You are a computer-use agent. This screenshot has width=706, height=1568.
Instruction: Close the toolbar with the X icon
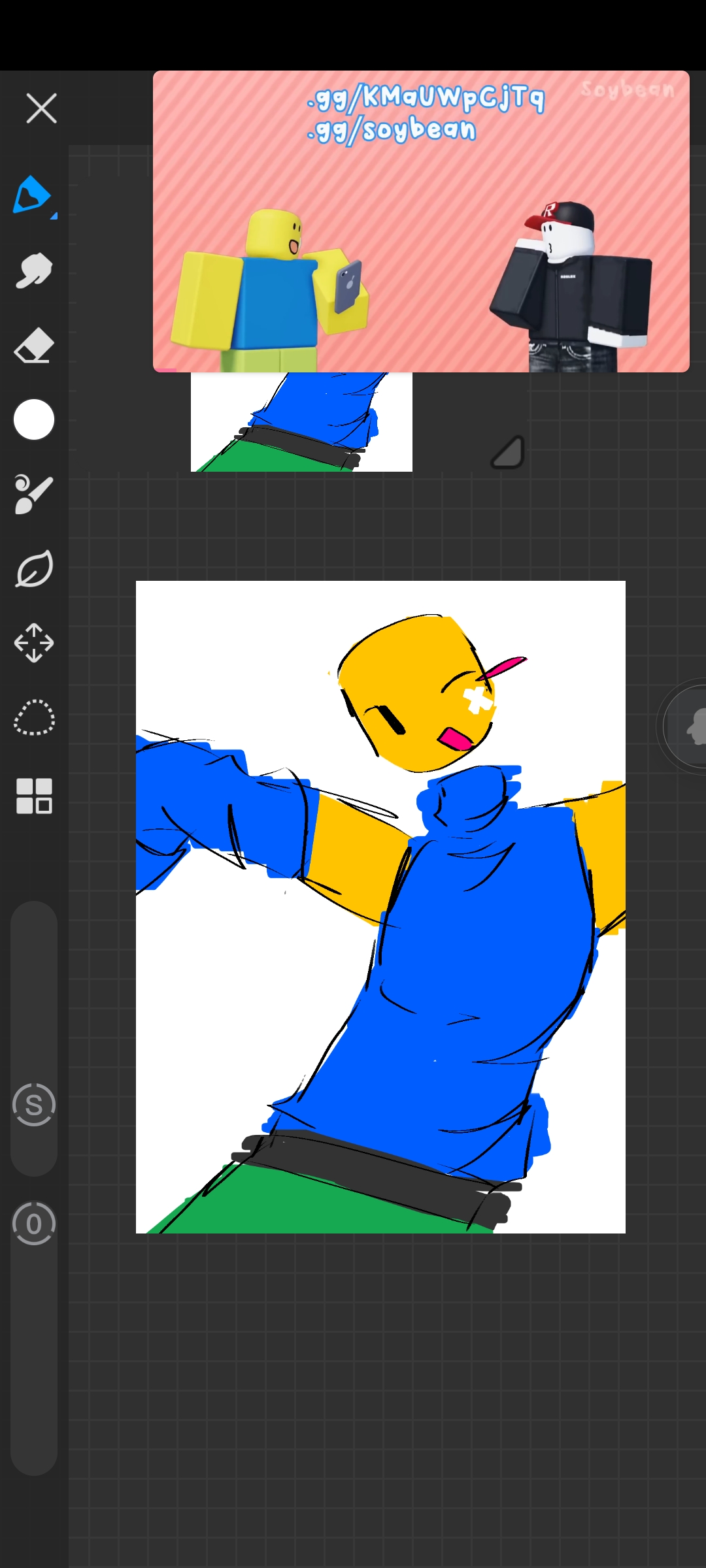[x=41, y=108]
